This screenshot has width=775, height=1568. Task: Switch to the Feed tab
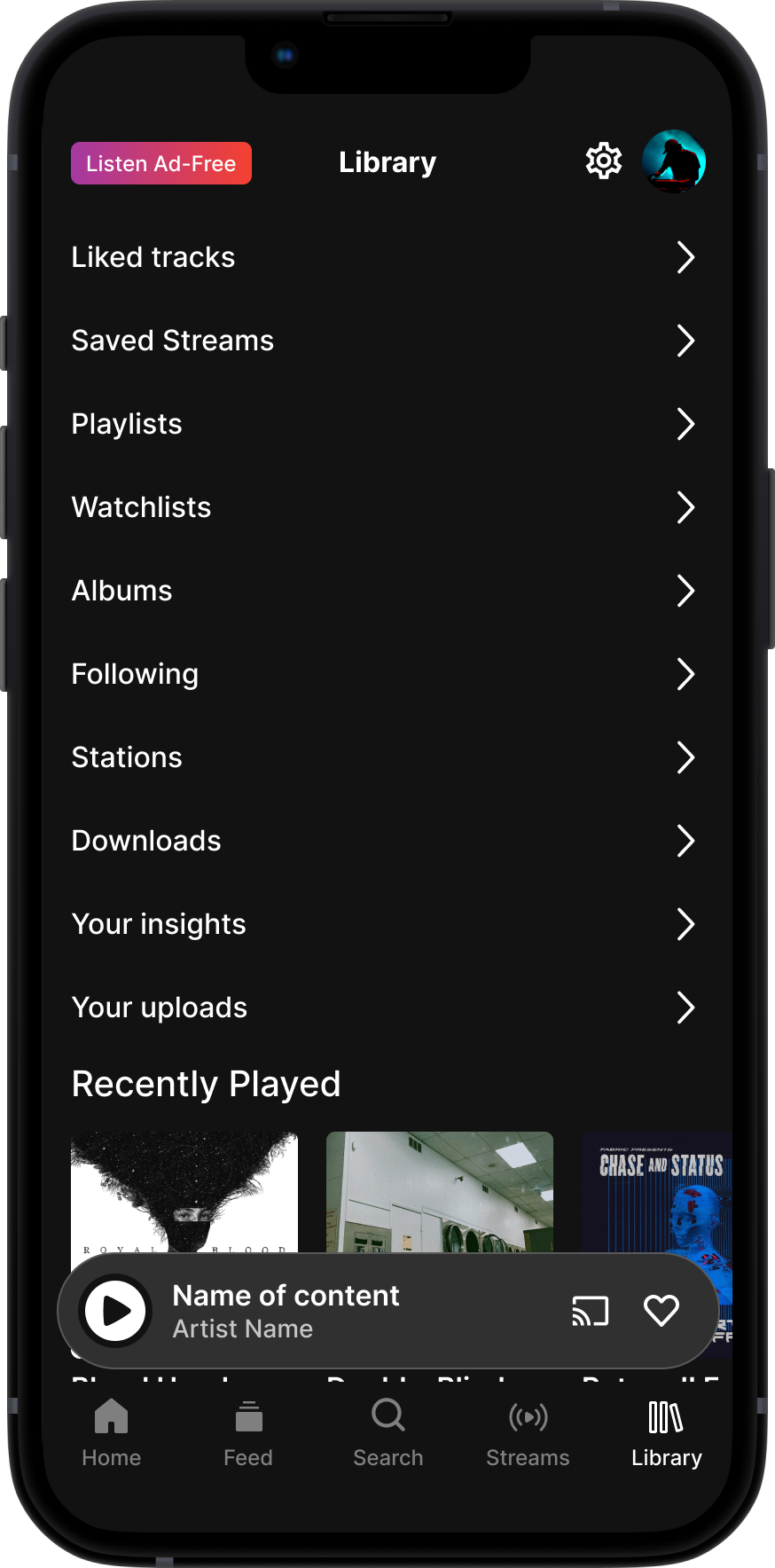pos(248,1433)
